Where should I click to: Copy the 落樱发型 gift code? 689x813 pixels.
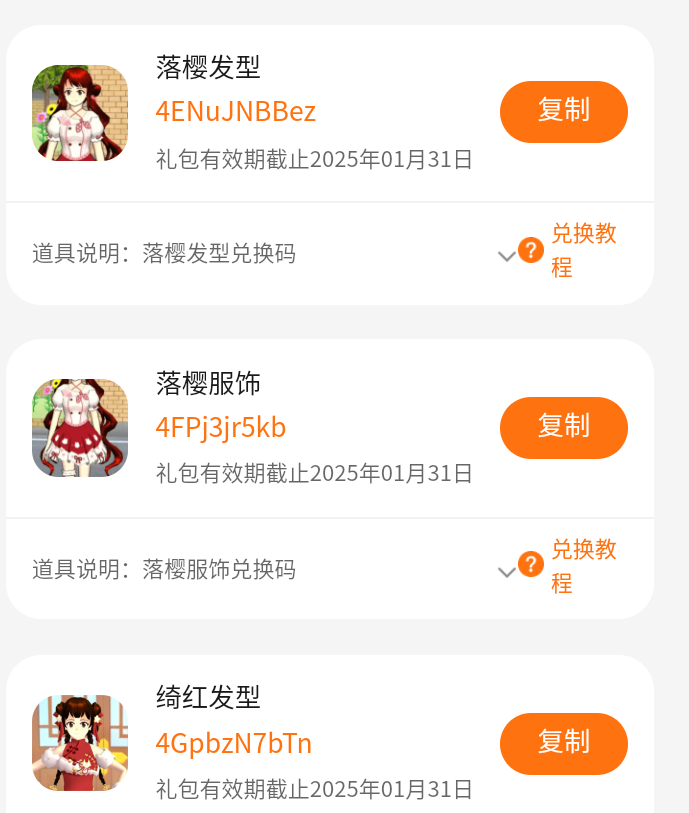tap(563, 111)
